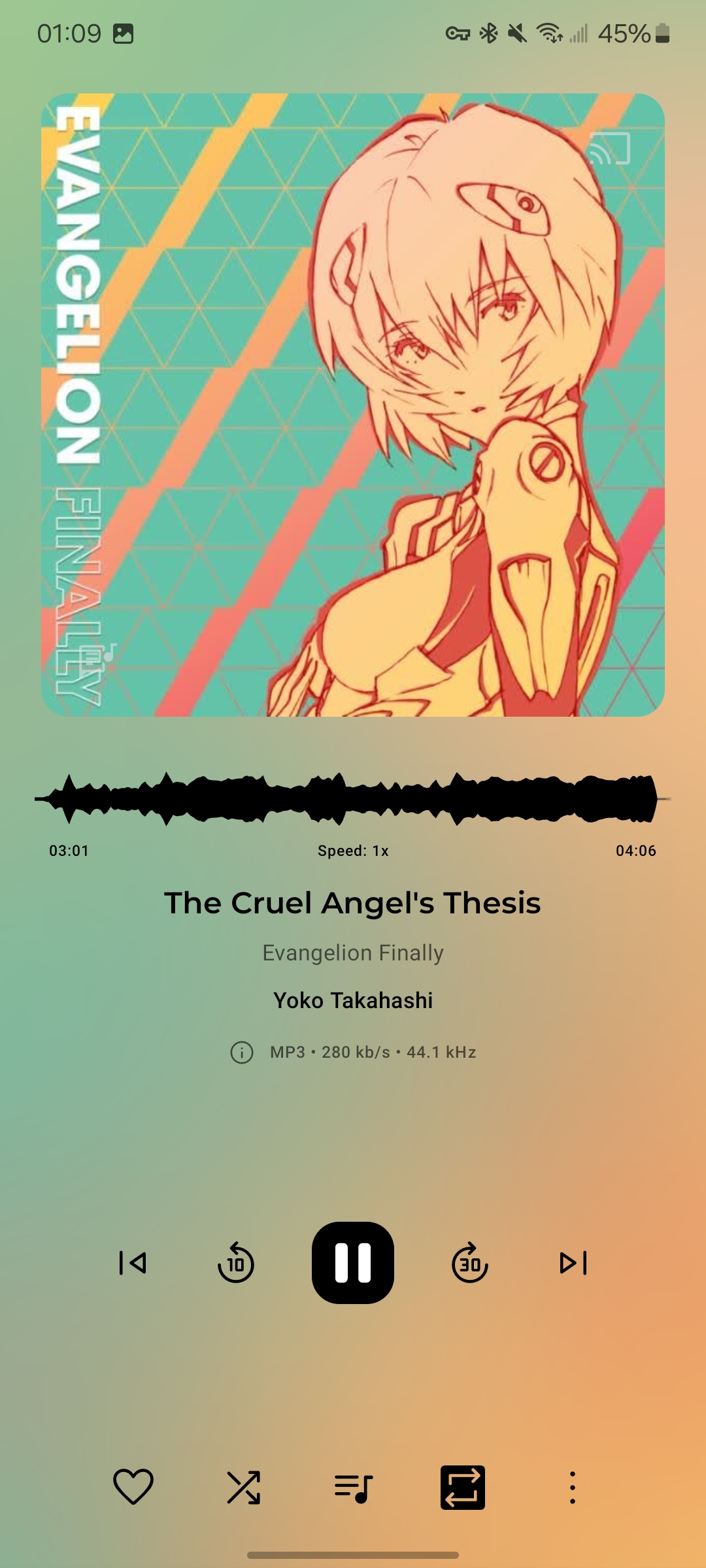The image size is (706, 1568).
Task: Open the three-dot overflow menu
Action: click(x=573, y=1488)
